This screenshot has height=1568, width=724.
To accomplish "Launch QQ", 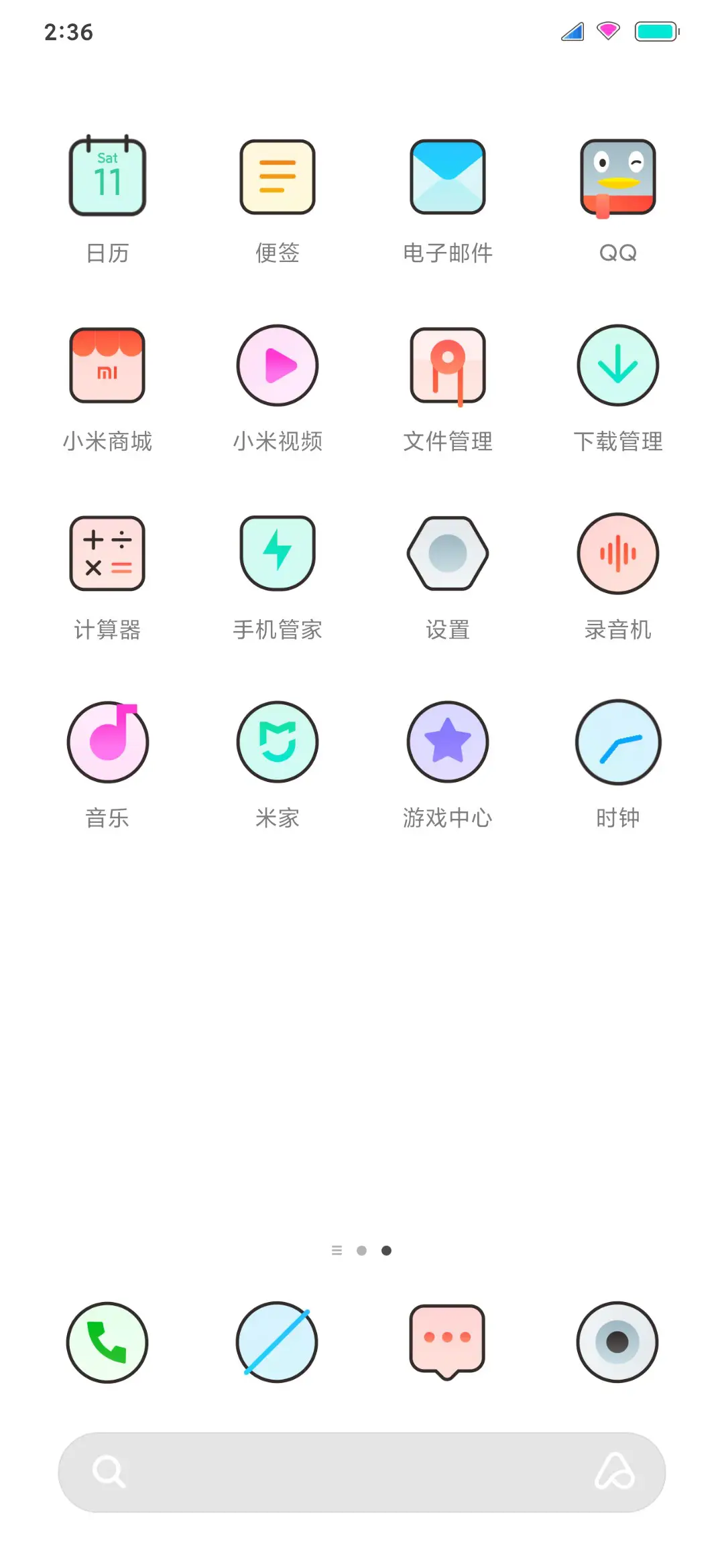I will click(x=618, y=176).
